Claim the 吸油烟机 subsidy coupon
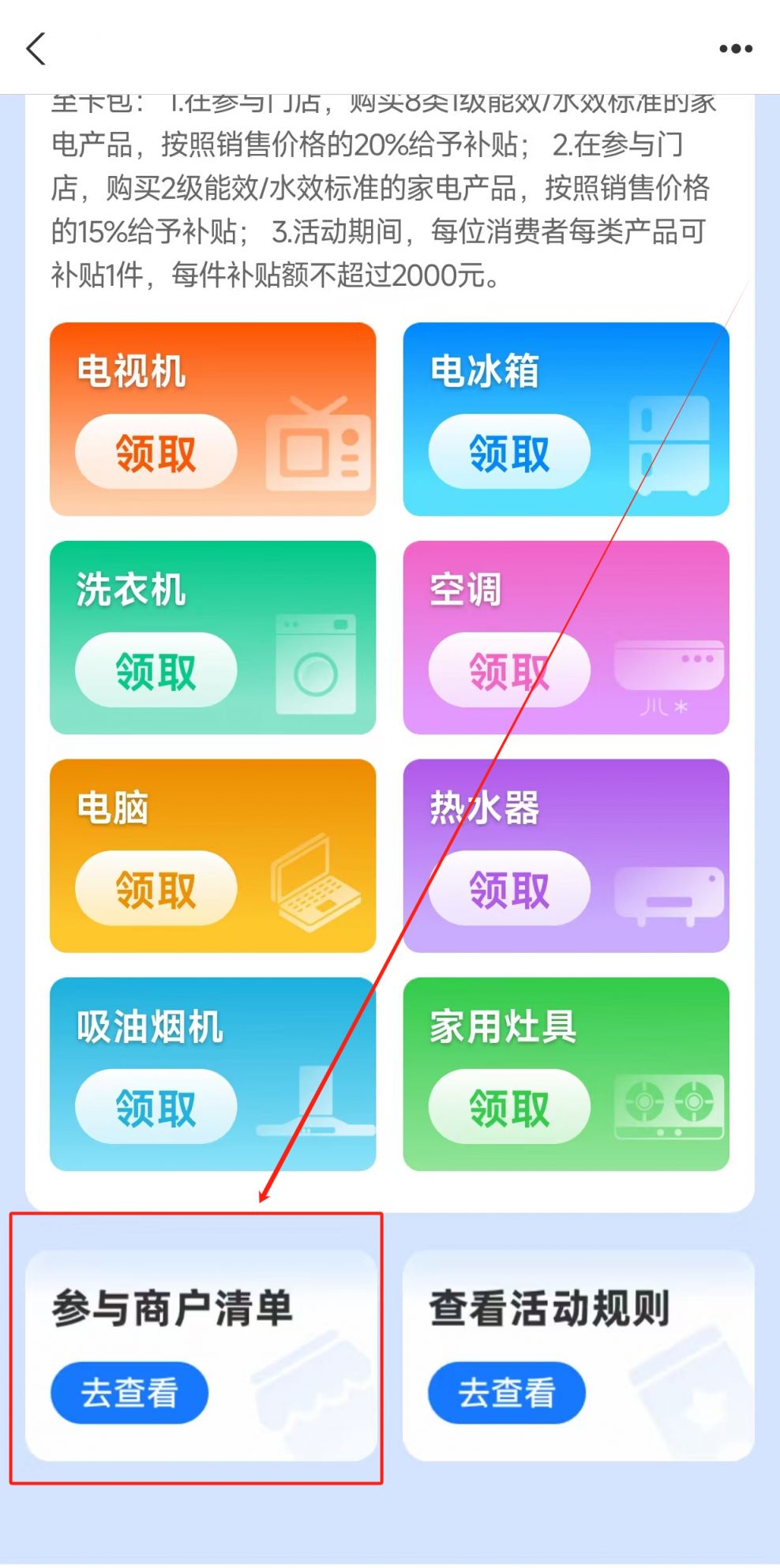Screen dimensions: 780x1568 156,1107
